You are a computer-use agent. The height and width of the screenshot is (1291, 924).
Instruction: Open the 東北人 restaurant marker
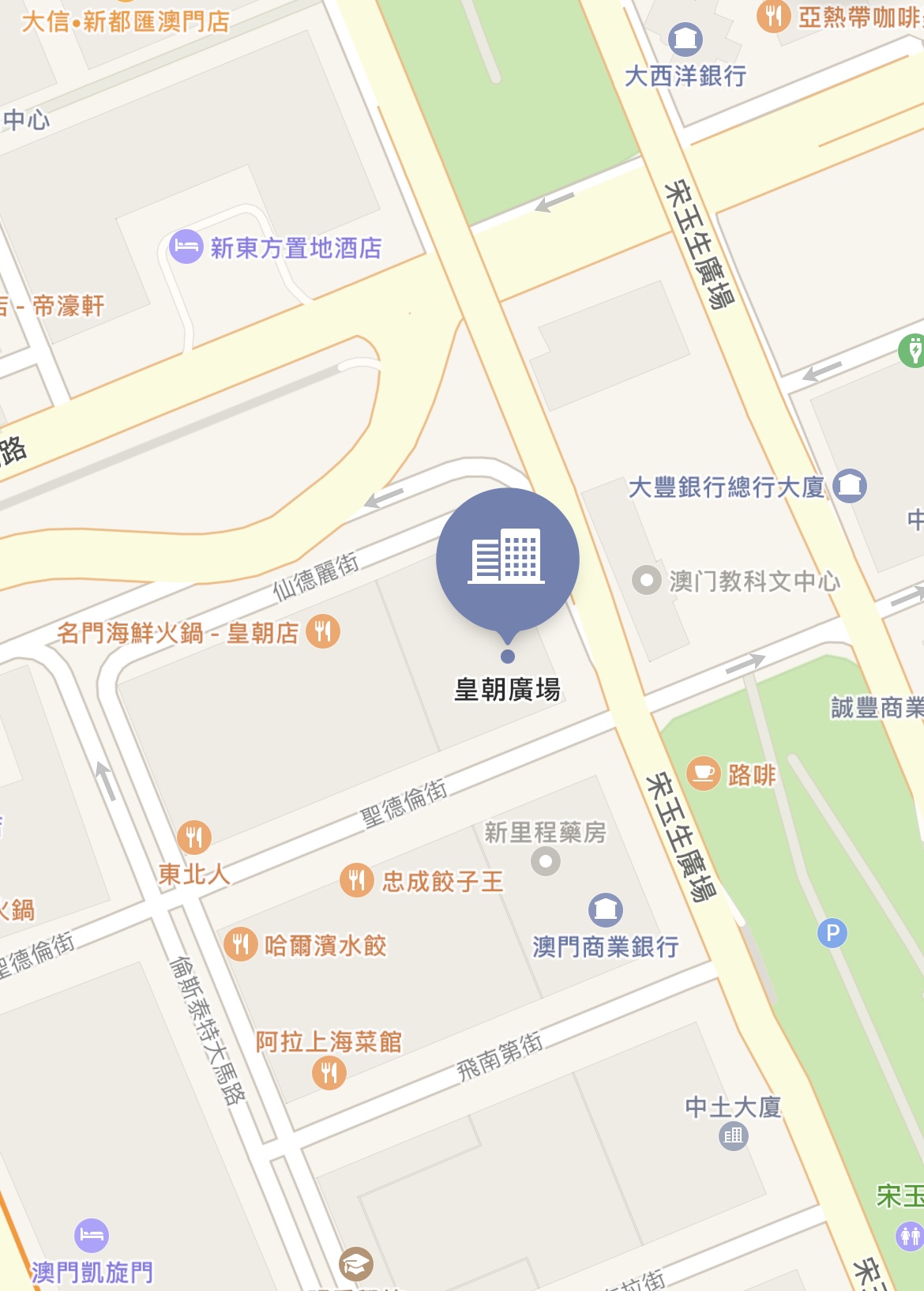pyautogui.click(x=194, y=837)
